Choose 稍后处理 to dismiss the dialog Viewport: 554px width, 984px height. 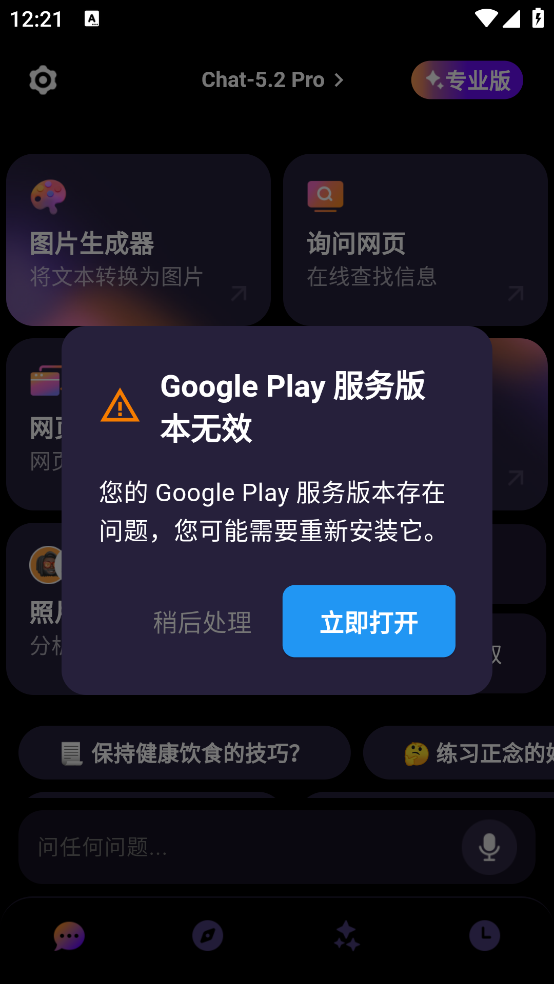203,622
